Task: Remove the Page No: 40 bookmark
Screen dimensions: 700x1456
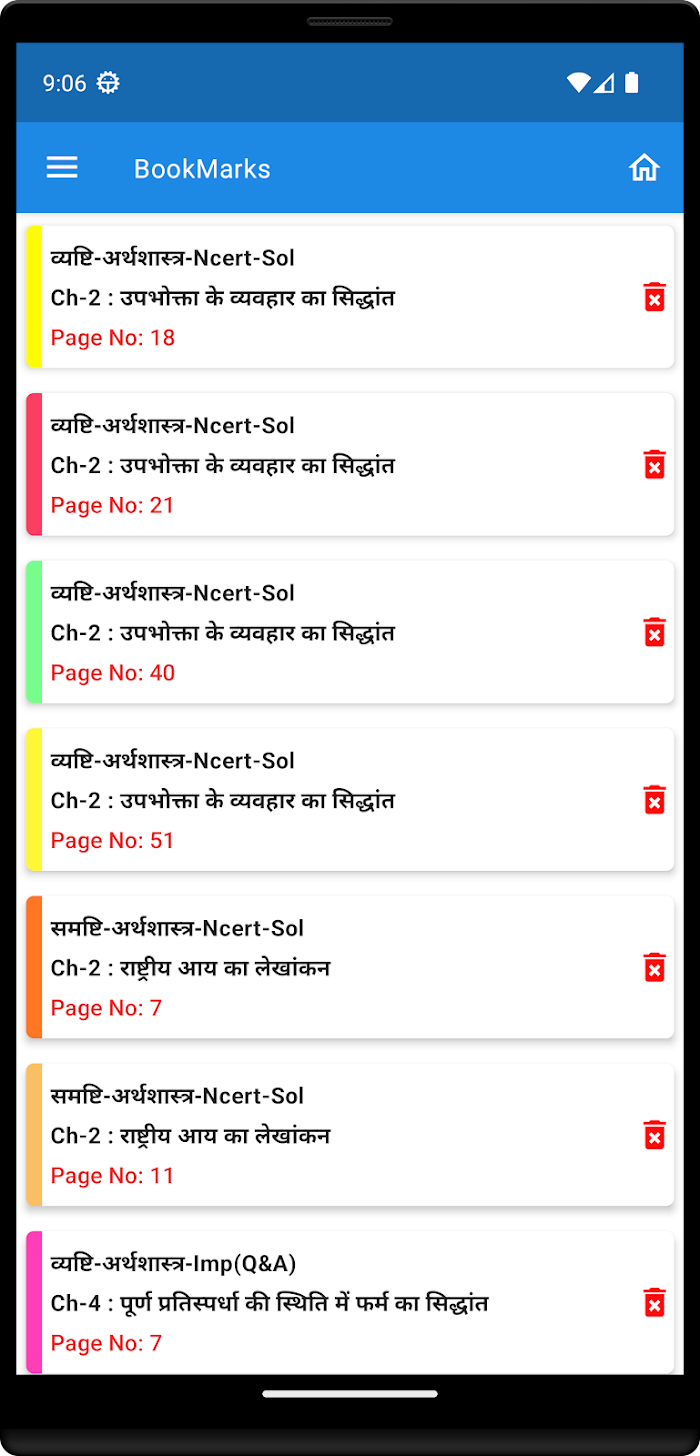Action: point(654,632)
